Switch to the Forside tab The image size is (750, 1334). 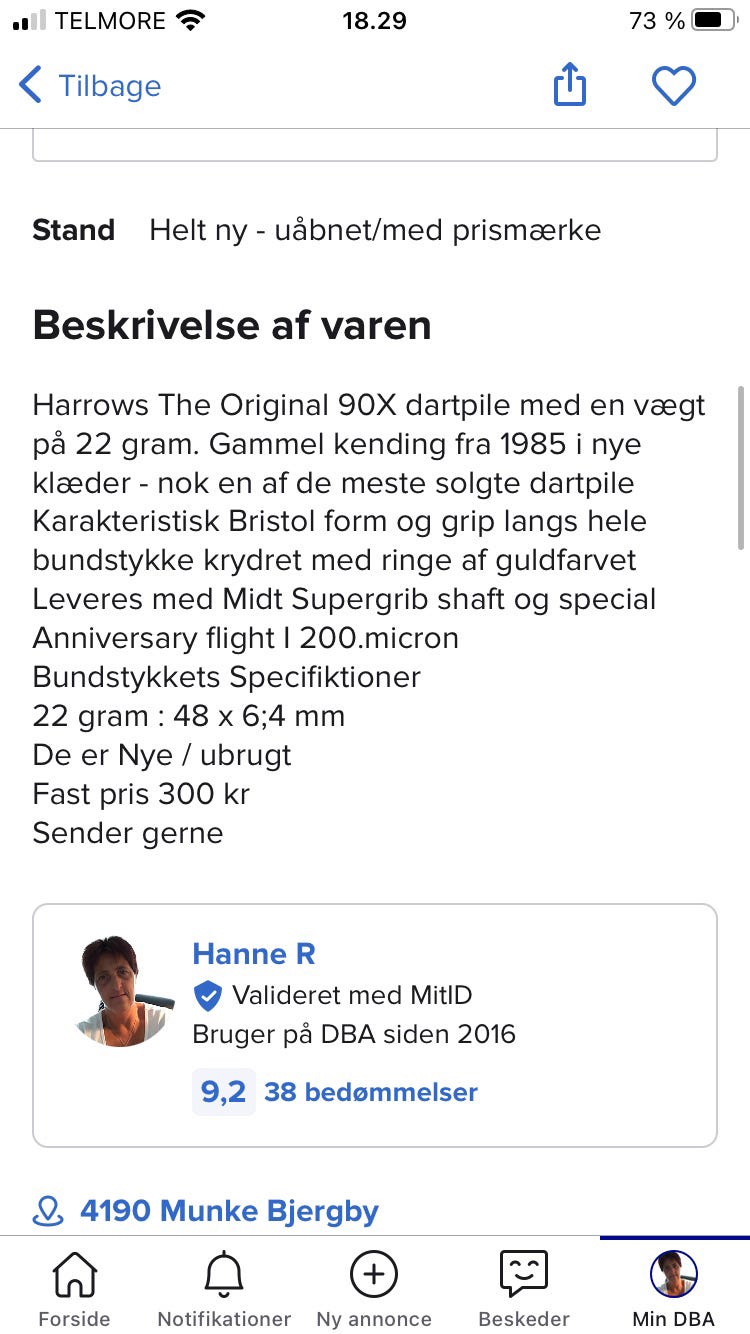(75, 1287)
